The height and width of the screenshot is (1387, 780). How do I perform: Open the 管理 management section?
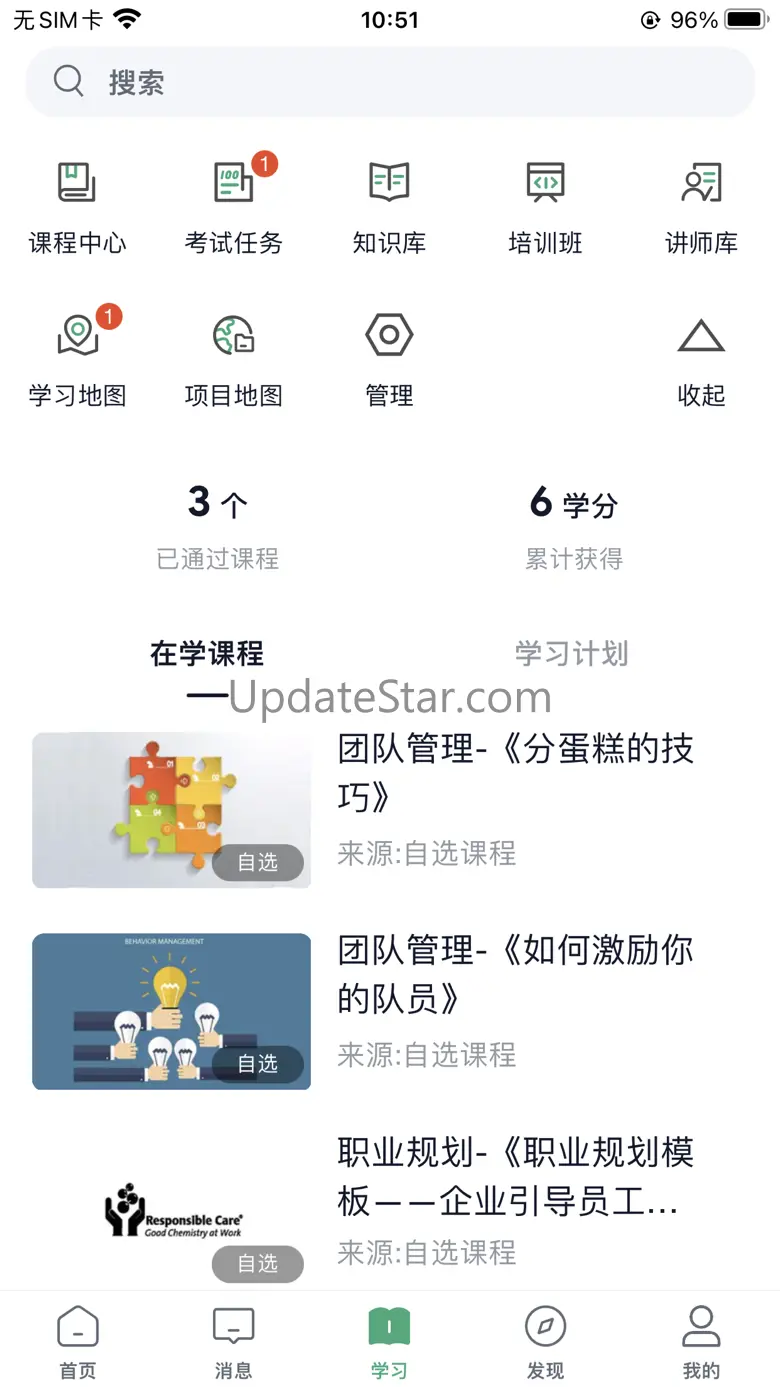tap(390, 358)
